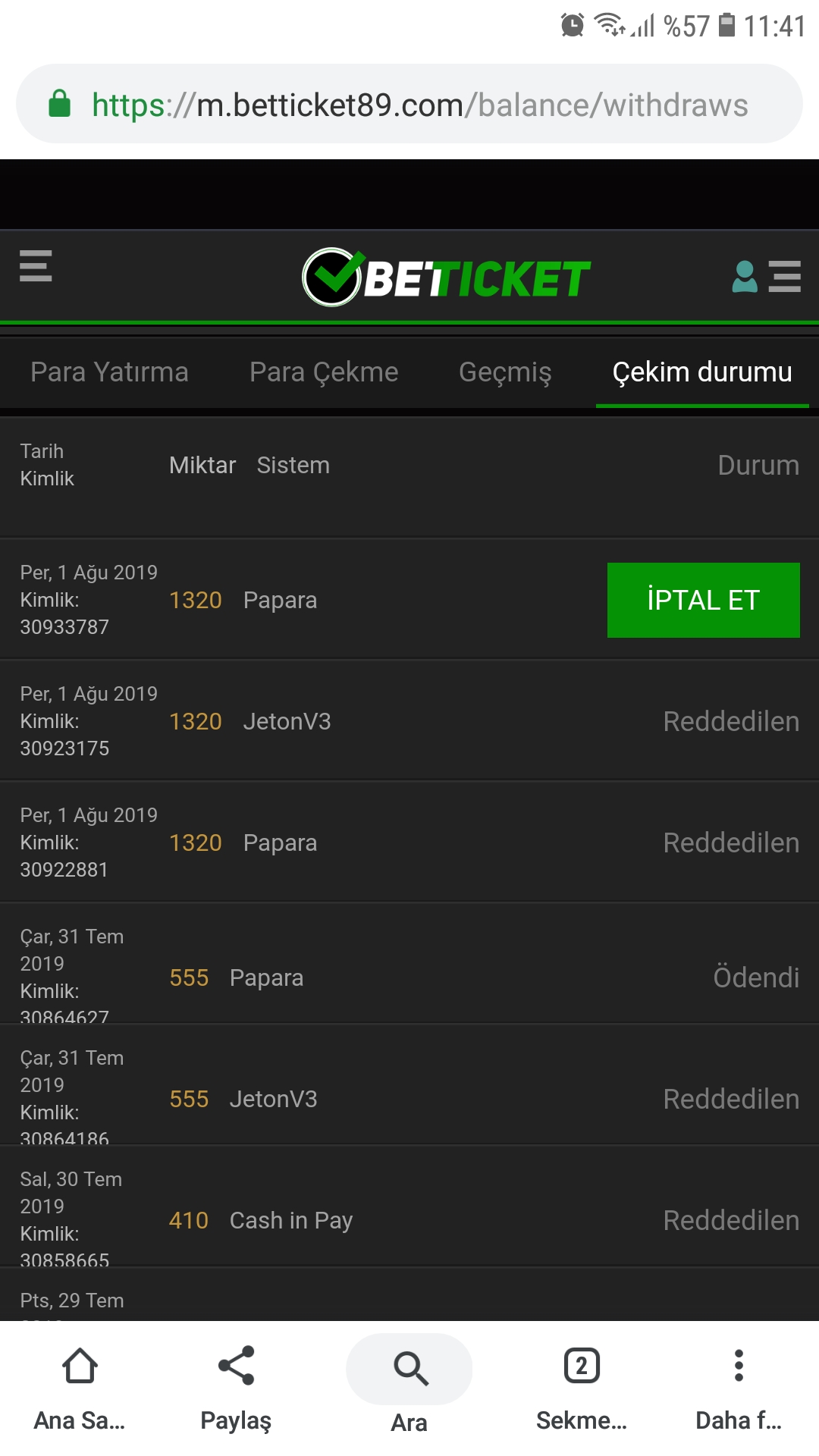This screenshot has height=1456, width=819.
Task: Open the user account menu icon
Action: point(745,277)
